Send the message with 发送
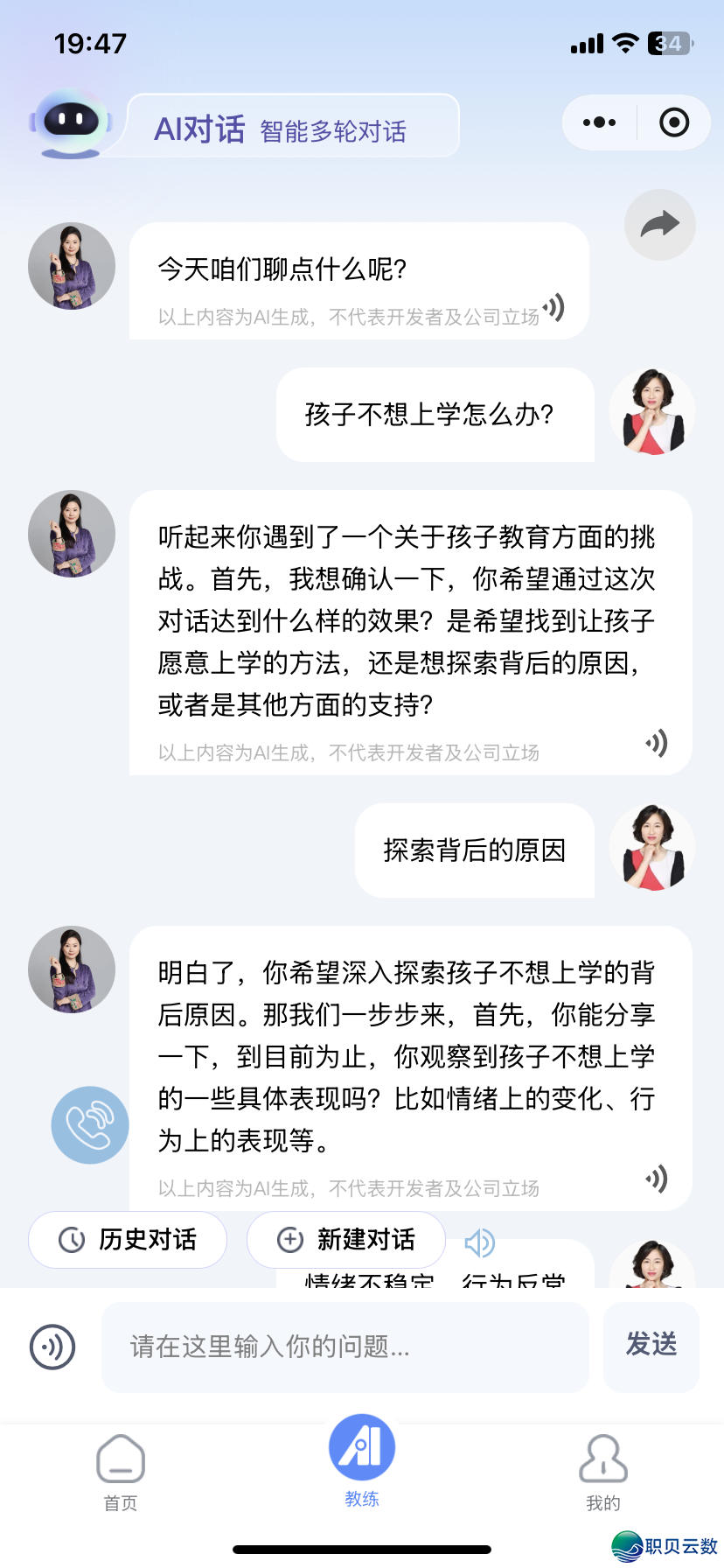This screenshot has height=1568, width=724. 651,1345
